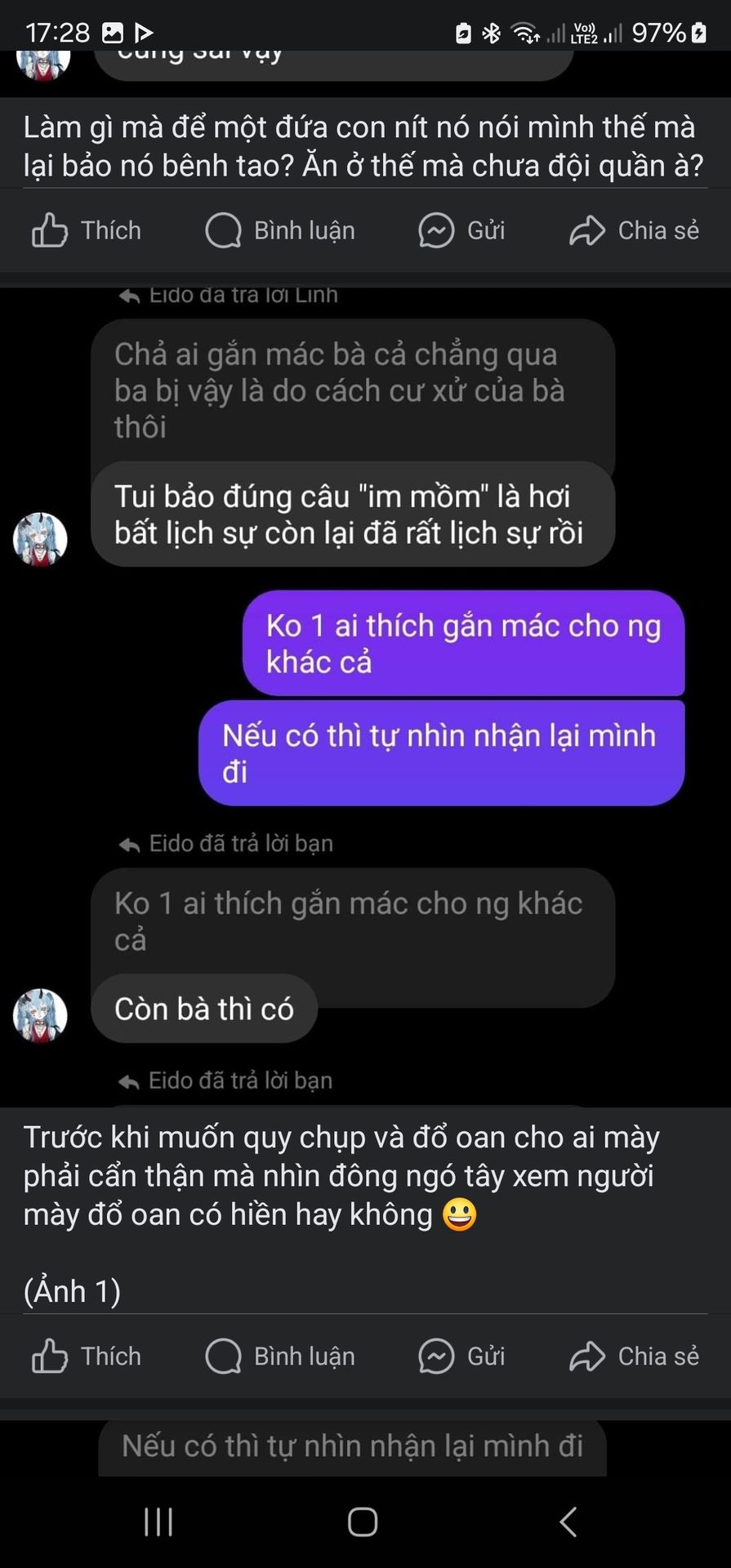Open Bình luận for the "(Ảnh 1)" post
Image resolution: width=731 pixels, height=1568 pixels.
tap(280, 1356)
